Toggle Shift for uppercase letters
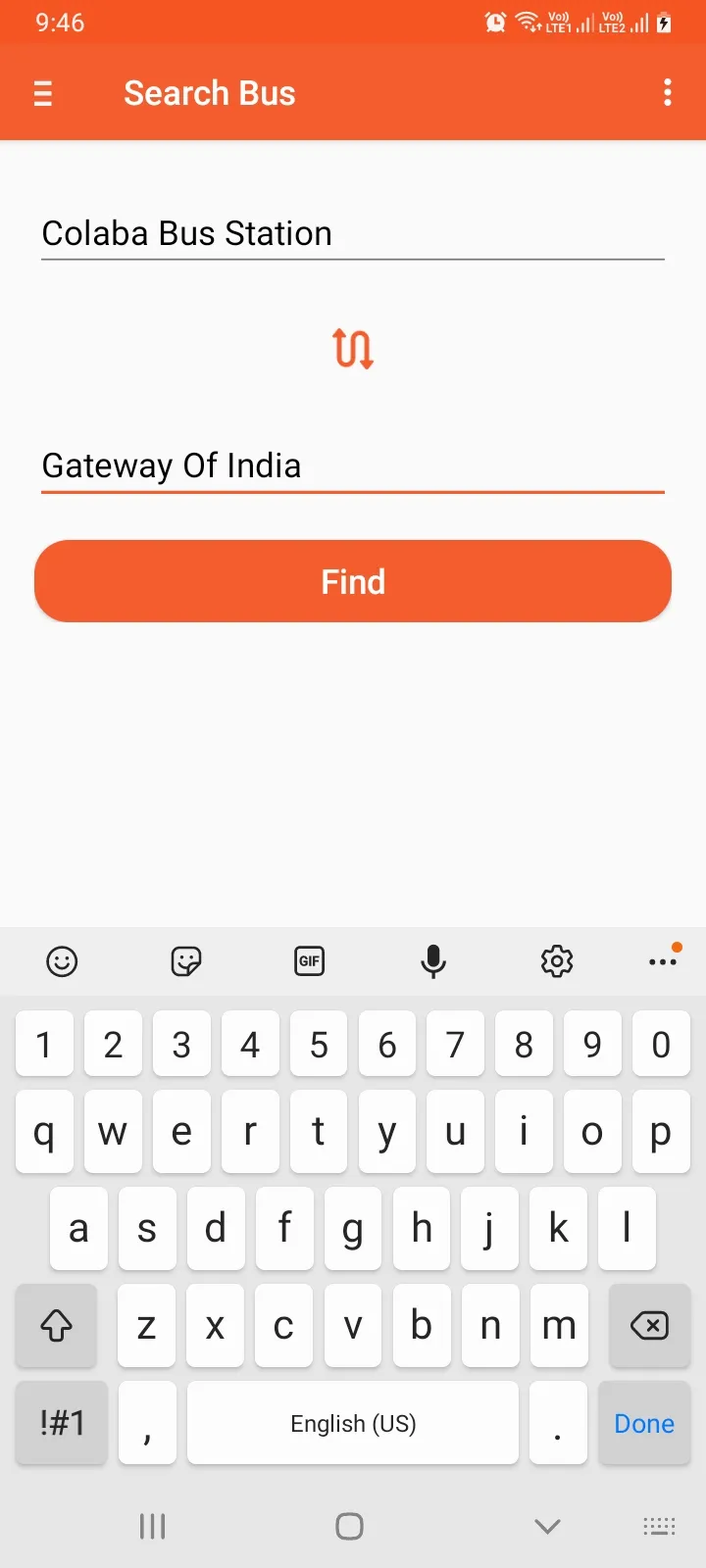 56,1326
